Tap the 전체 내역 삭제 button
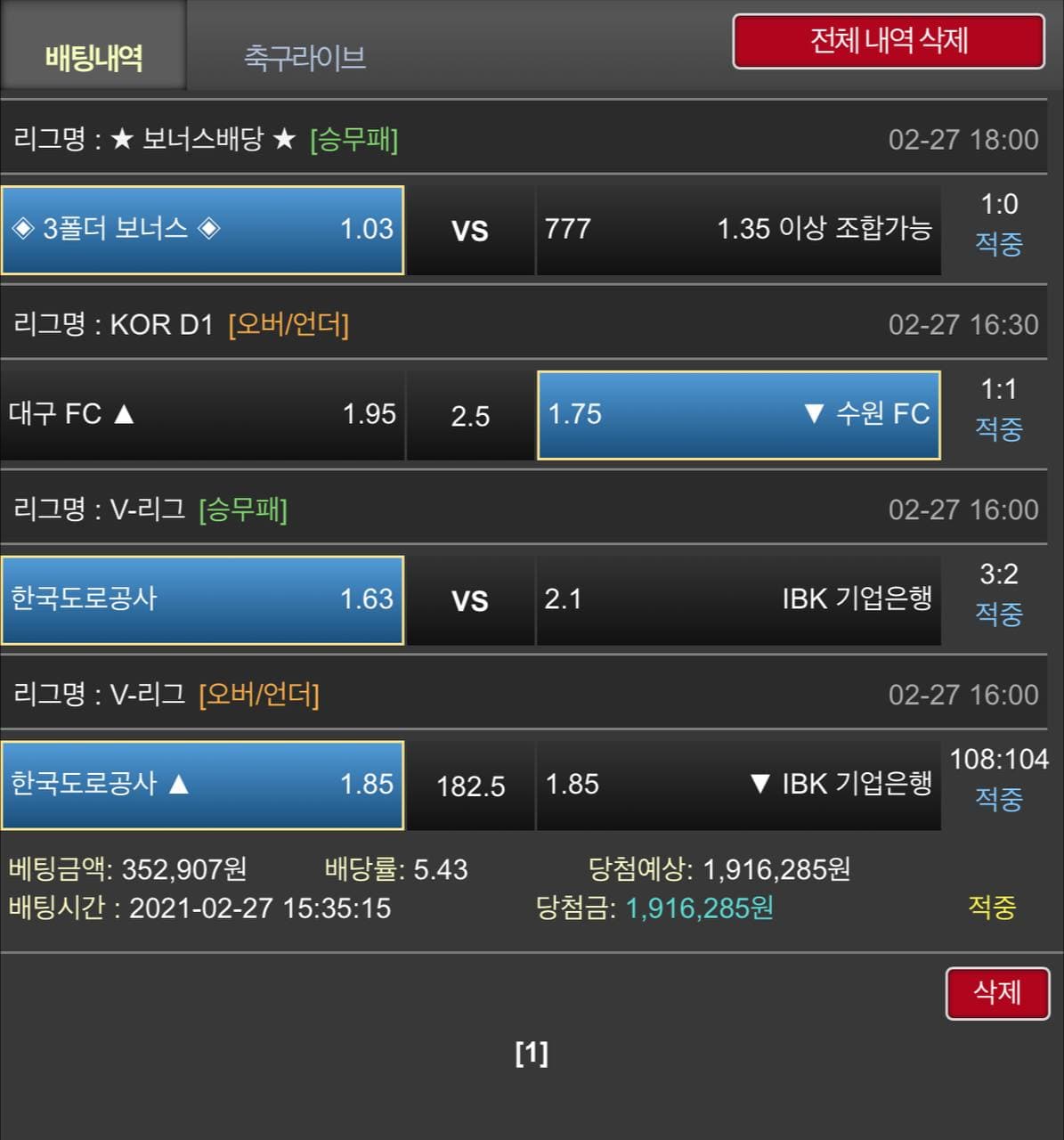1064x1140 pixels. (x=888, y=41)
